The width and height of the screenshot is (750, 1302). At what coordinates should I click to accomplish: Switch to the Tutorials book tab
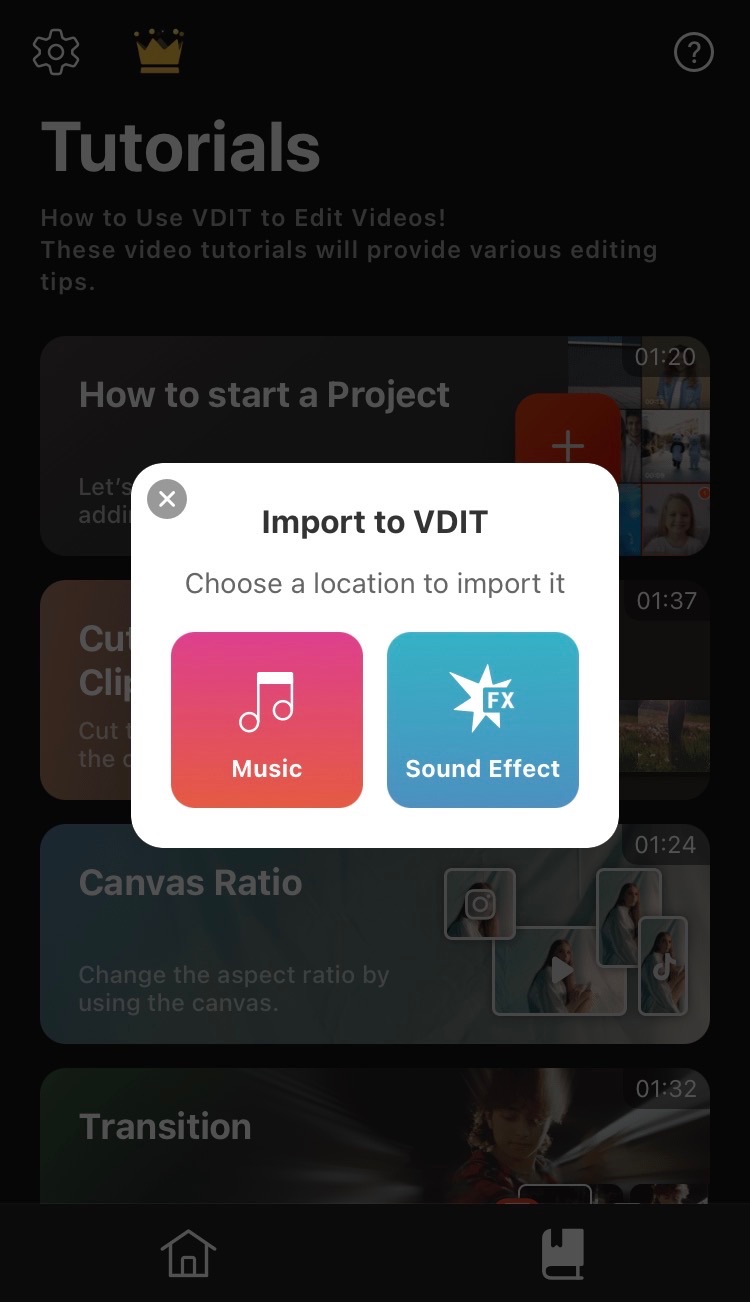point(563,1253)
